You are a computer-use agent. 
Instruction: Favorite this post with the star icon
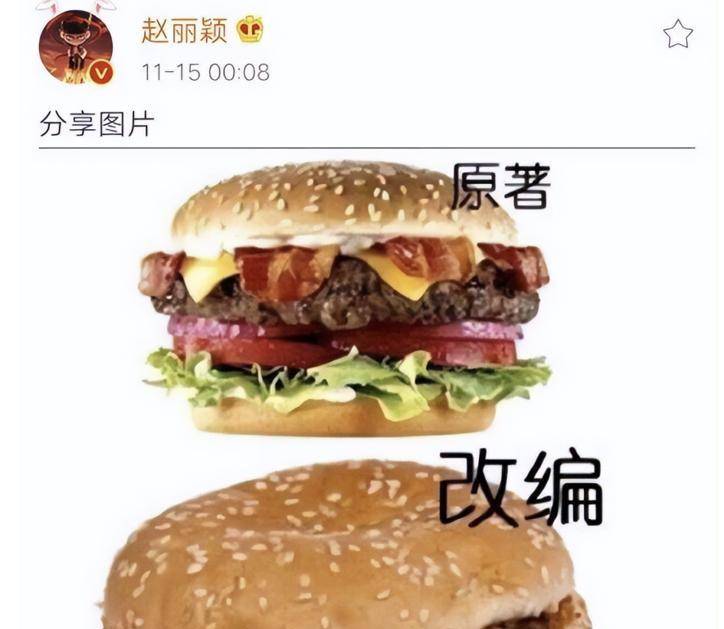point(677,35)
